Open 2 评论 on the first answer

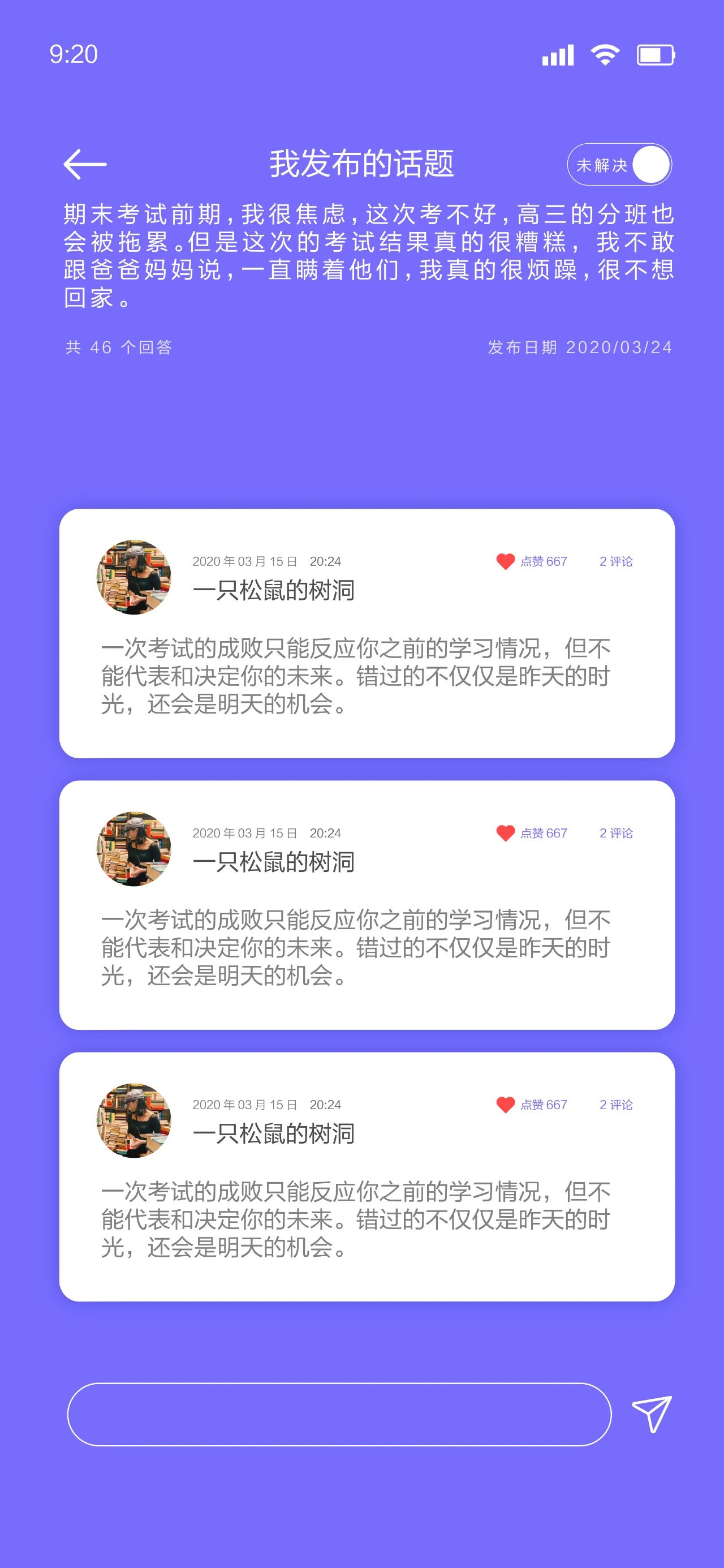coord(616,561)
